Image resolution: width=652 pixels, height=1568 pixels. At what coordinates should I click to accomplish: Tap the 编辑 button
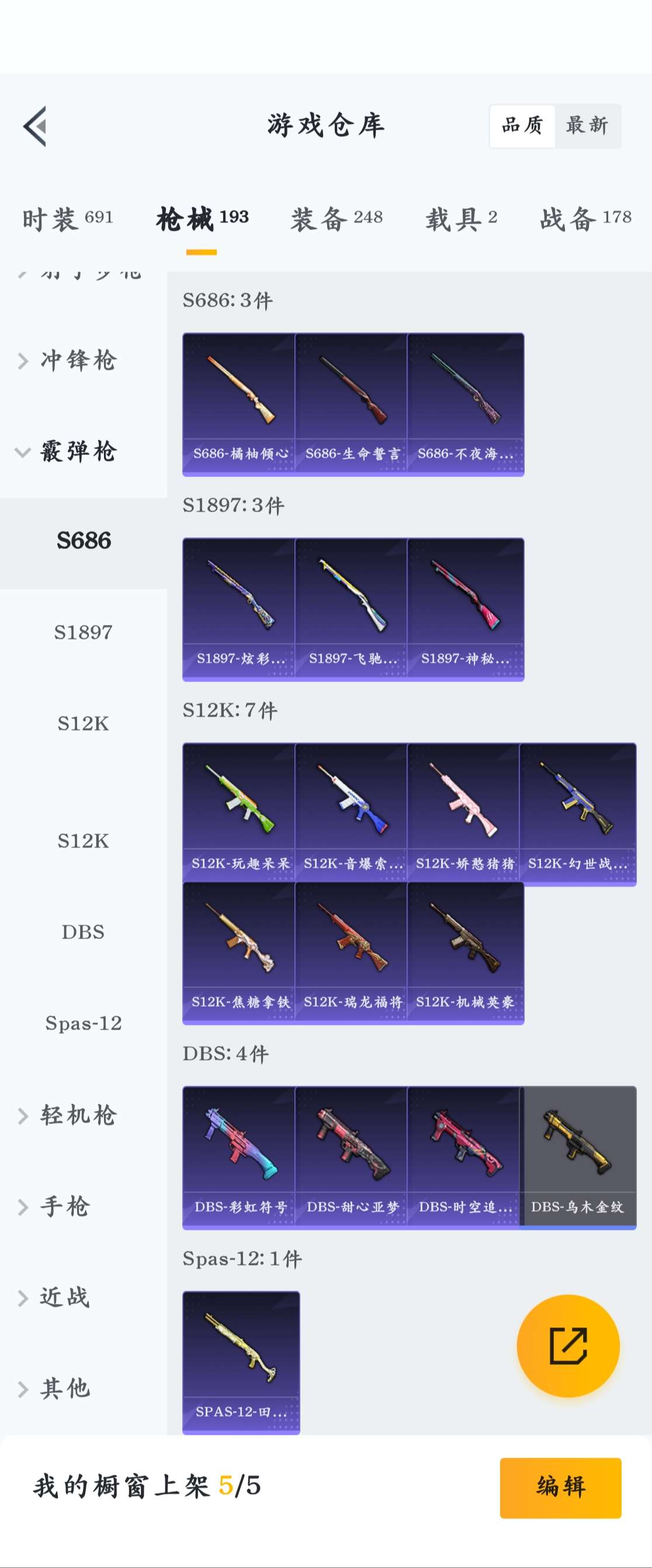[560, 1487]
